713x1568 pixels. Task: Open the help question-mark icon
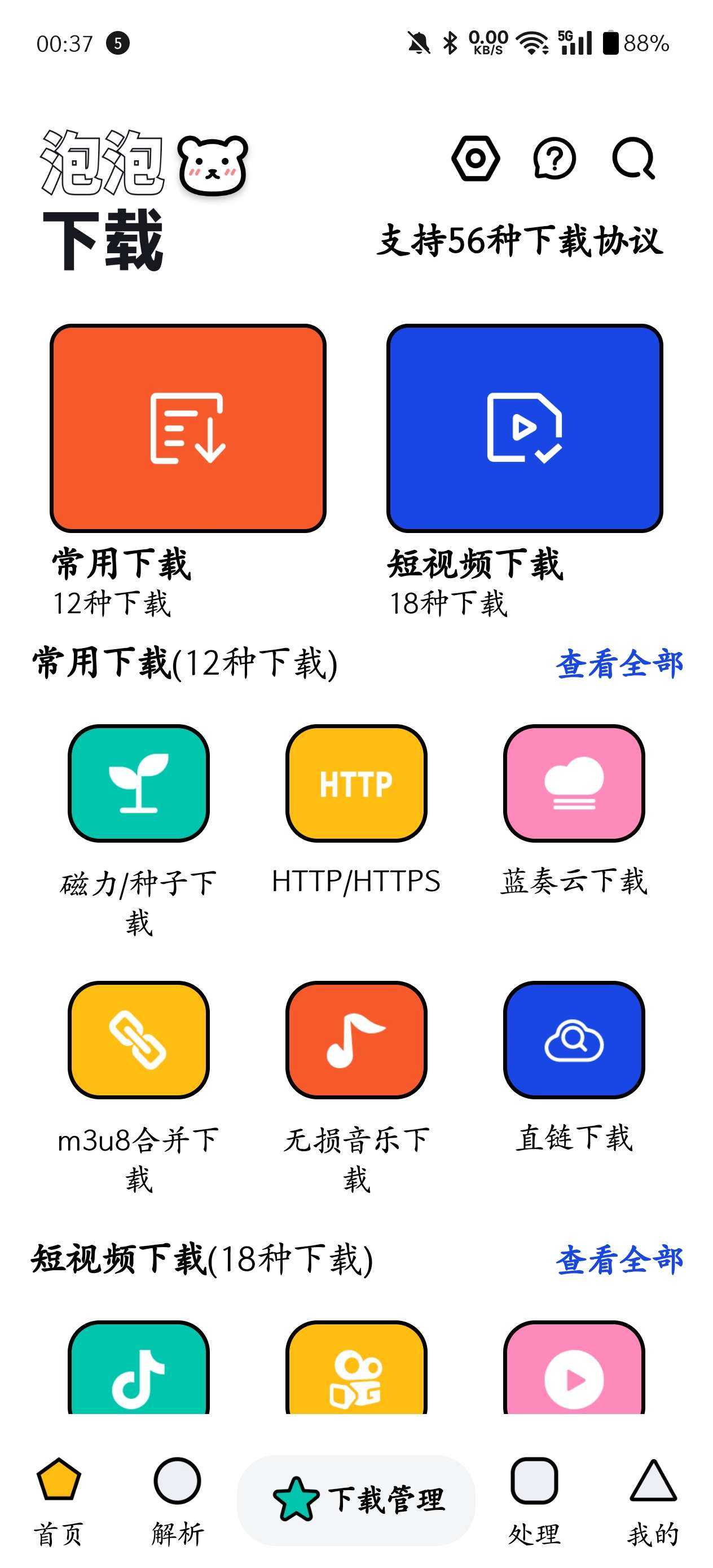pos(554,158)
